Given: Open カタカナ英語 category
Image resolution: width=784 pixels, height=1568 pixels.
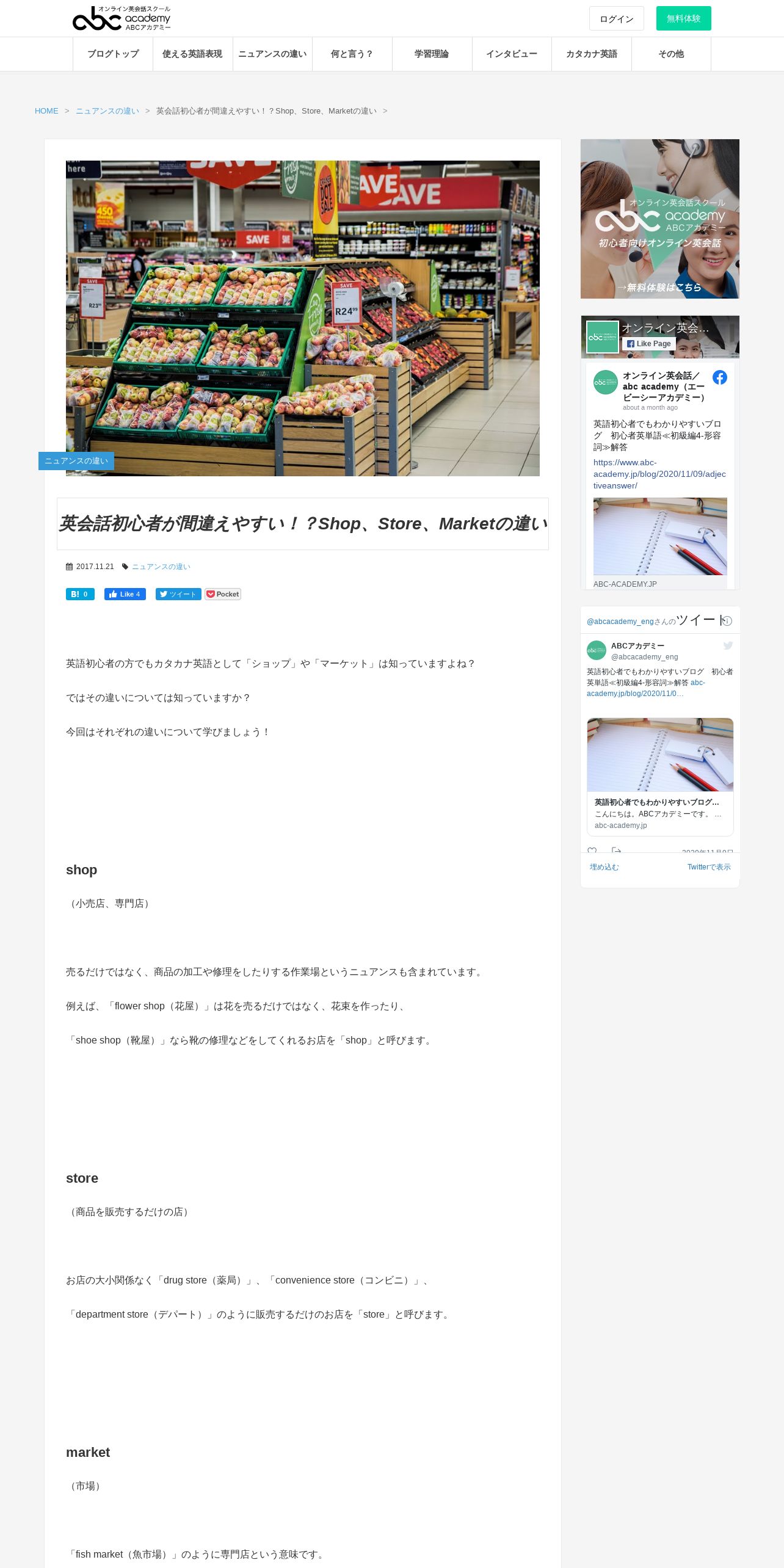Looking at the screenshot, I should click(x=591, y=54).
